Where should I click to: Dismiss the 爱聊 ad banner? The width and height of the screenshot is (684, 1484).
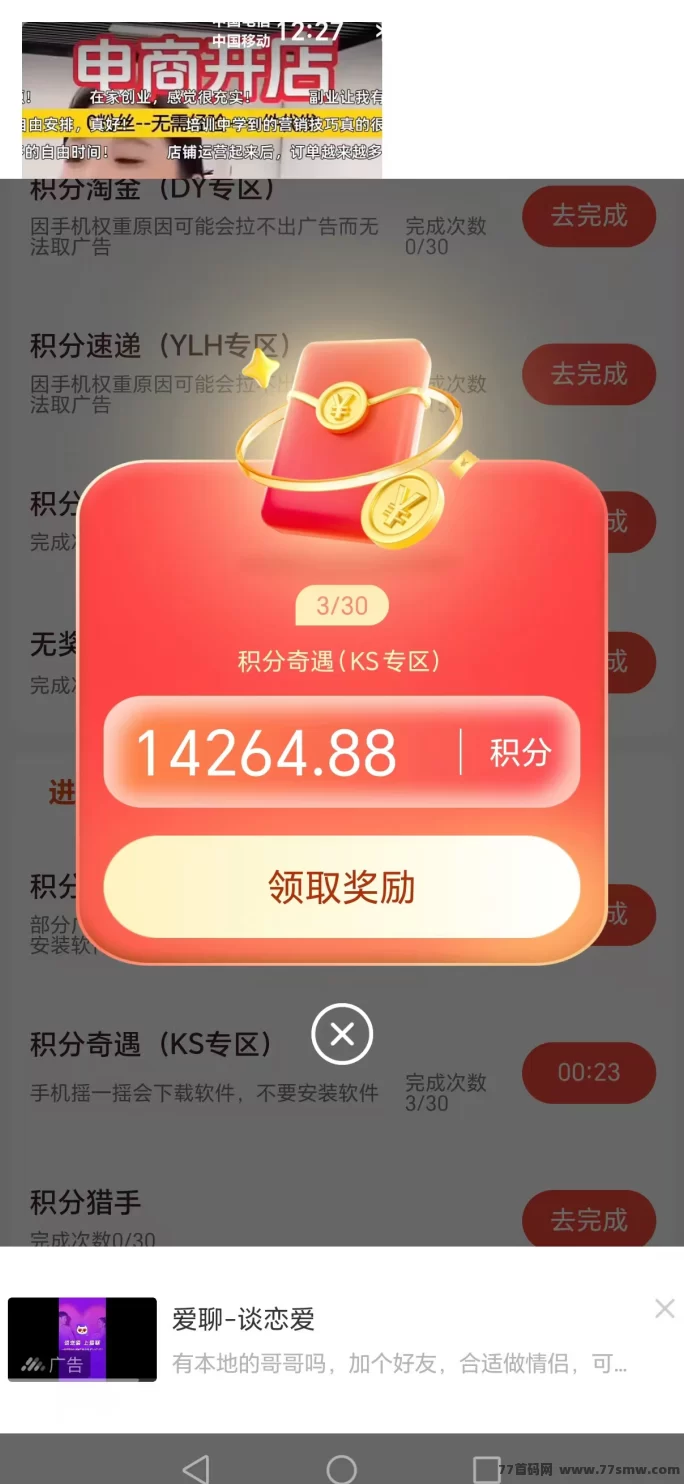(664, 1308)
